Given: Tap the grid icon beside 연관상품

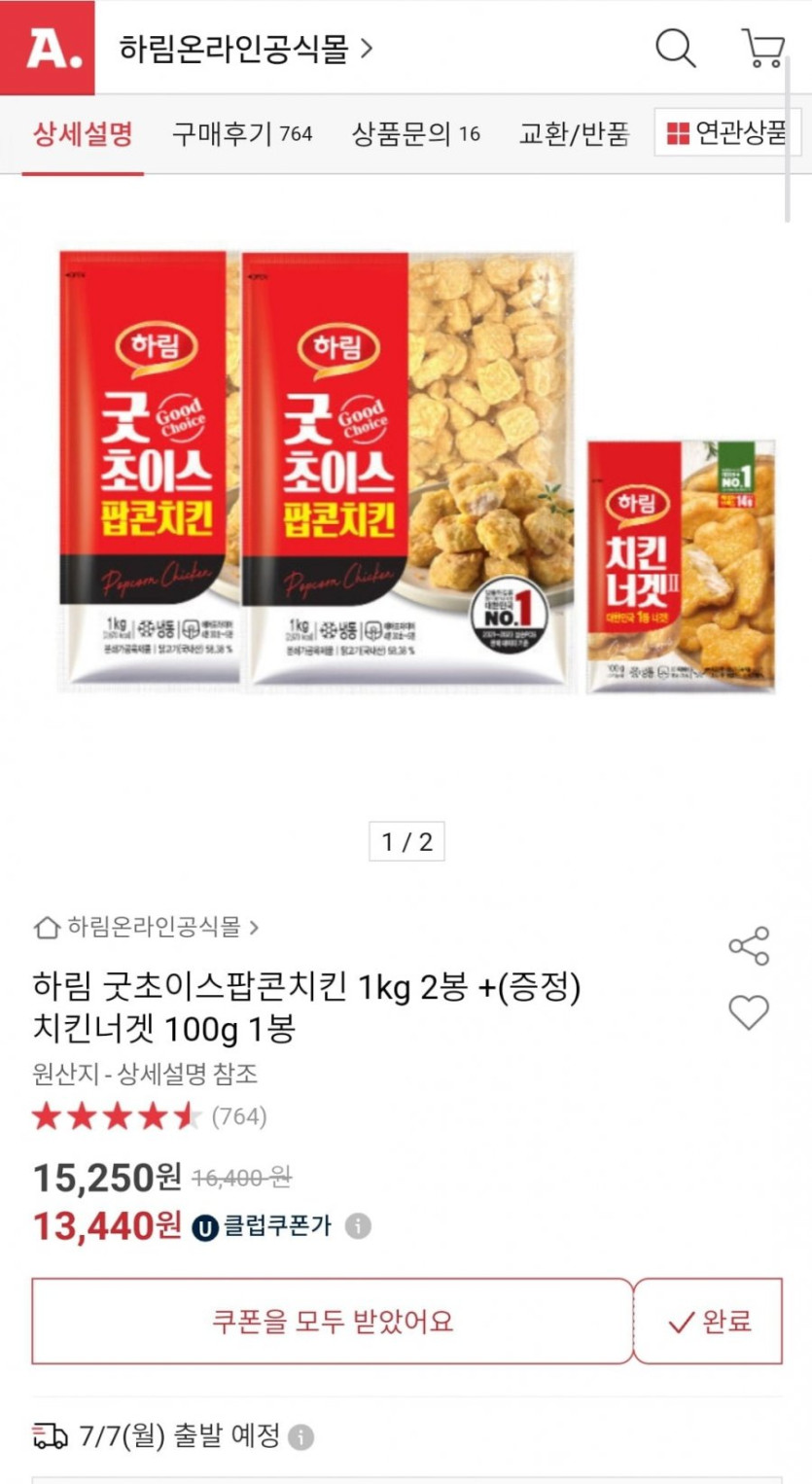Looking at the screenshot, I should [x=679, y=132].
